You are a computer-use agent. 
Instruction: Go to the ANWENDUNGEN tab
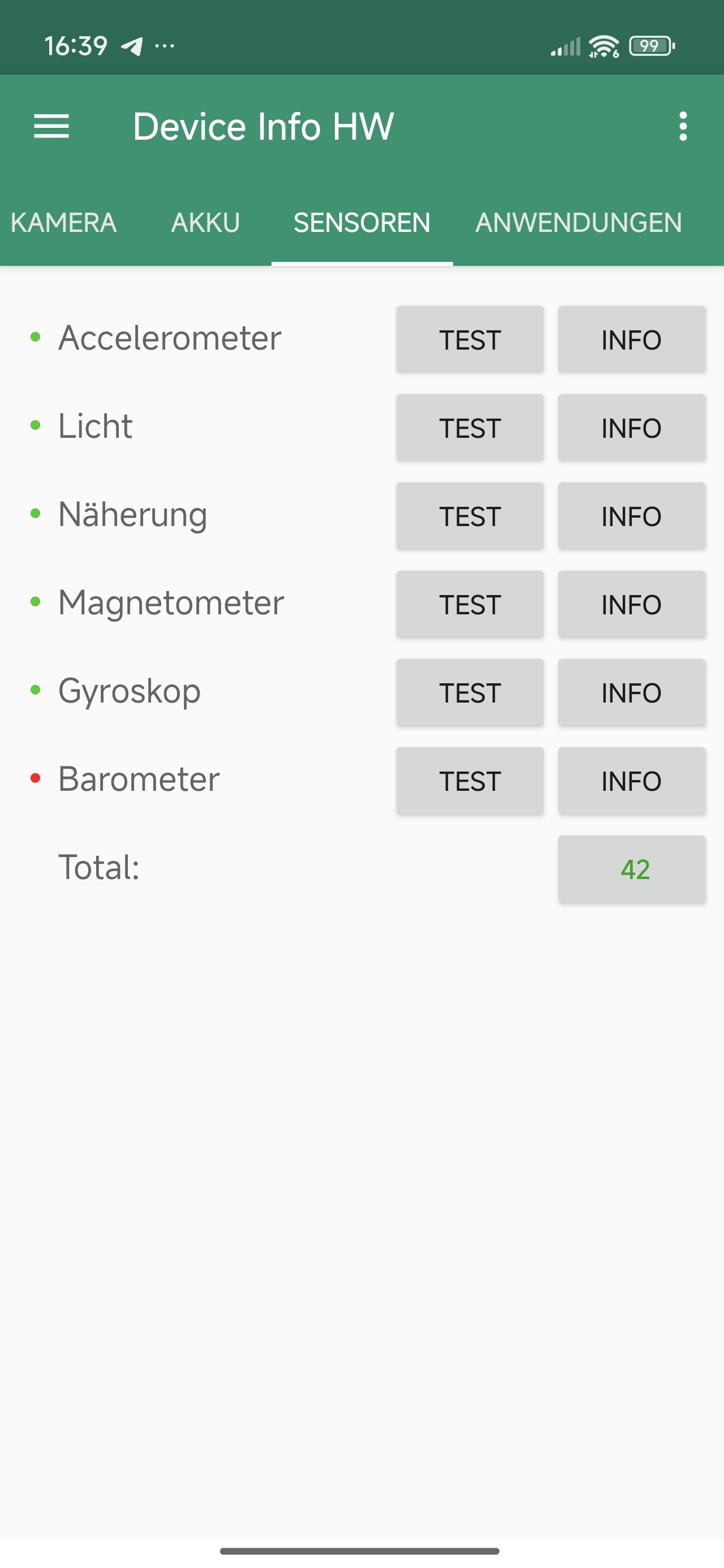578,223
